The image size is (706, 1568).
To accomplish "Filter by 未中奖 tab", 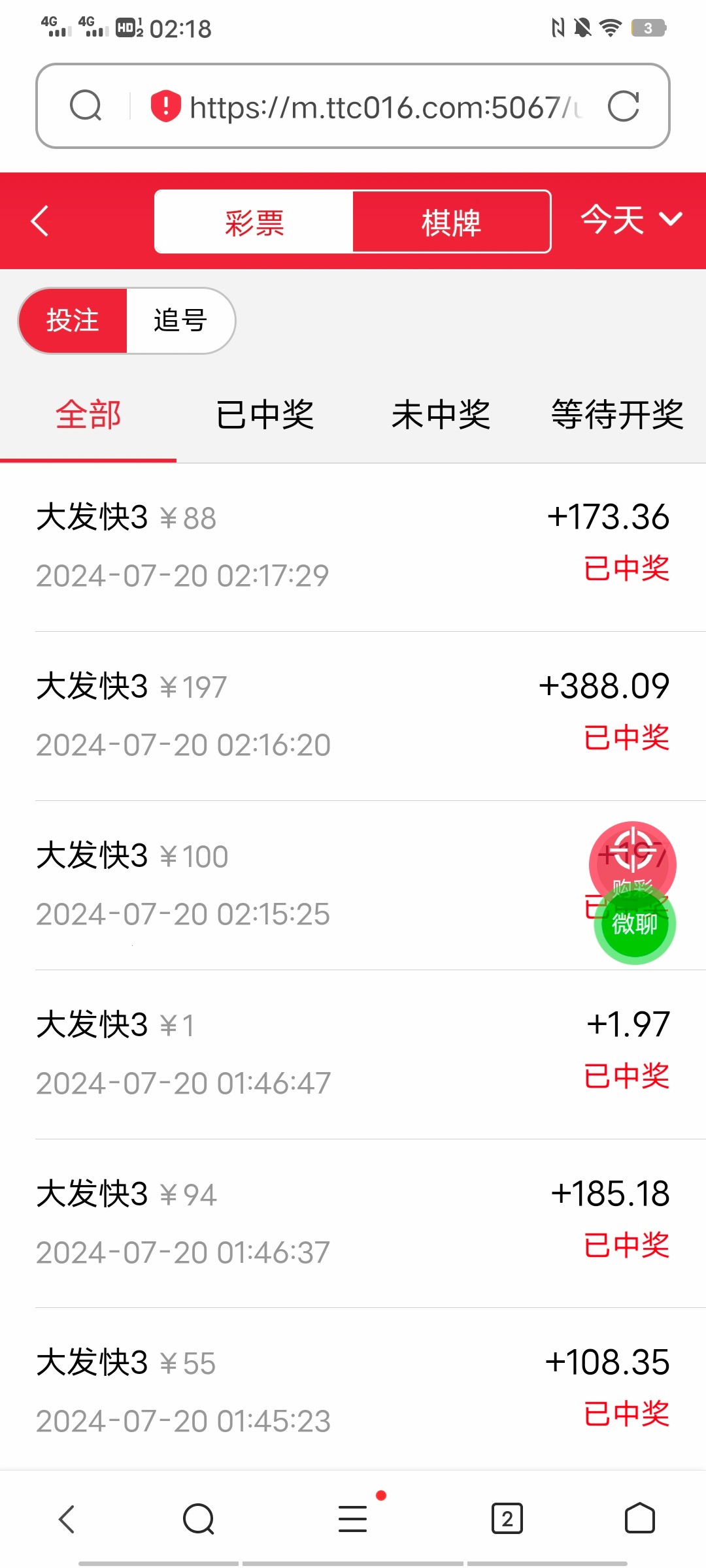I will pos(441,415).
